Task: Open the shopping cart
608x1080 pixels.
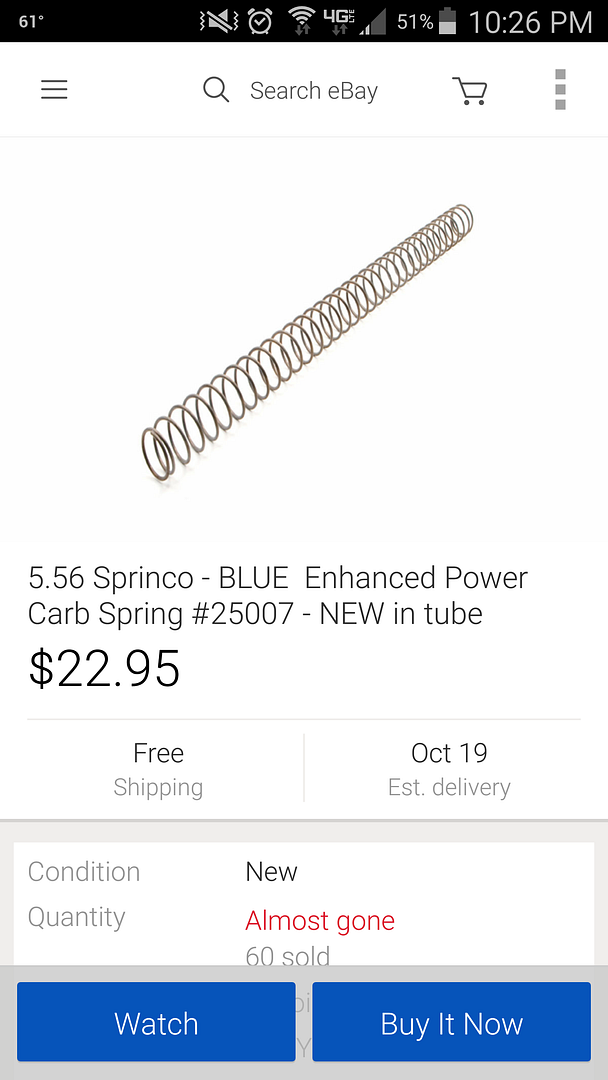Action: tap(470, 91)
